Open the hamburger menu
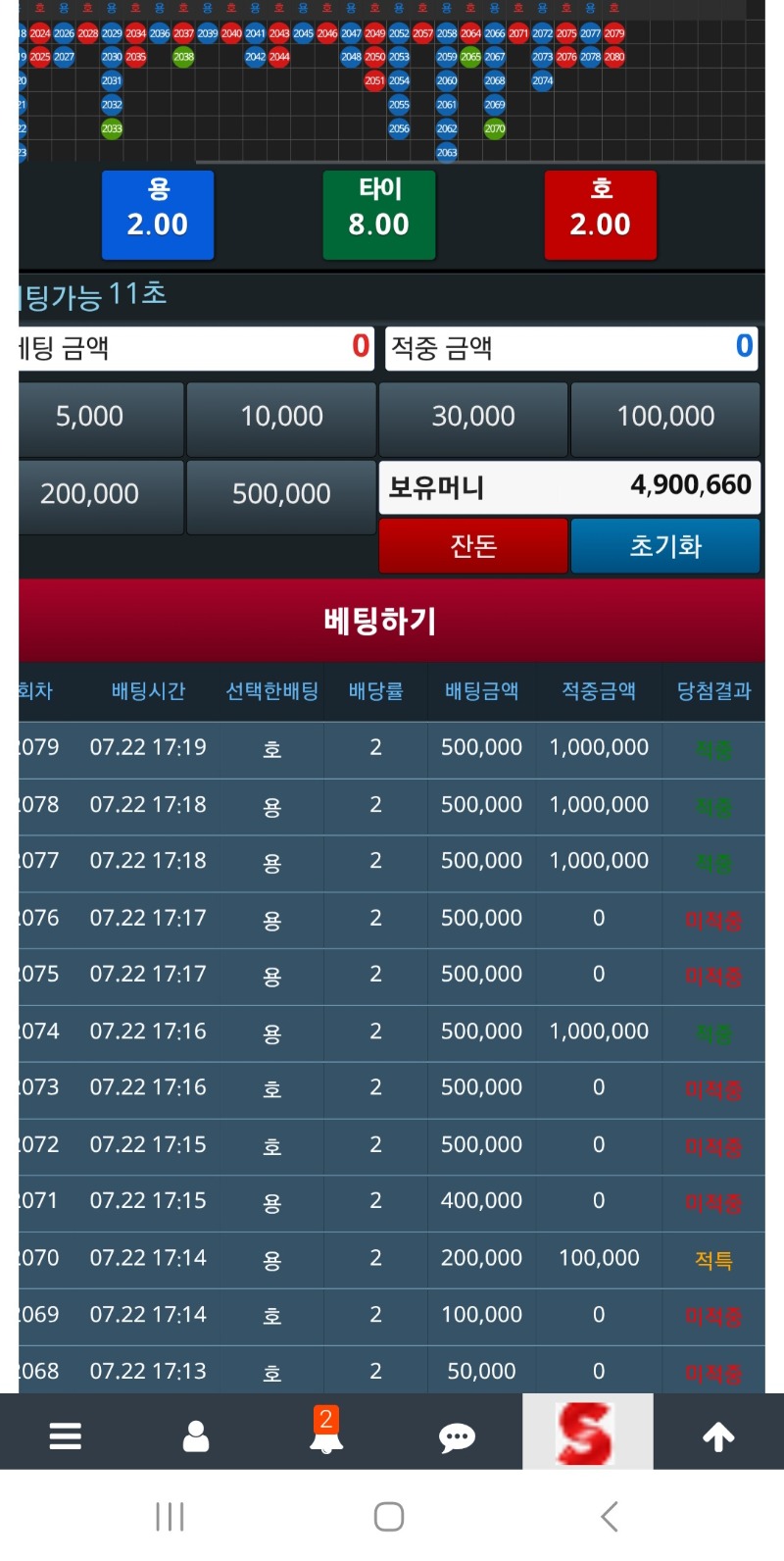 (x=66, y=1435)
